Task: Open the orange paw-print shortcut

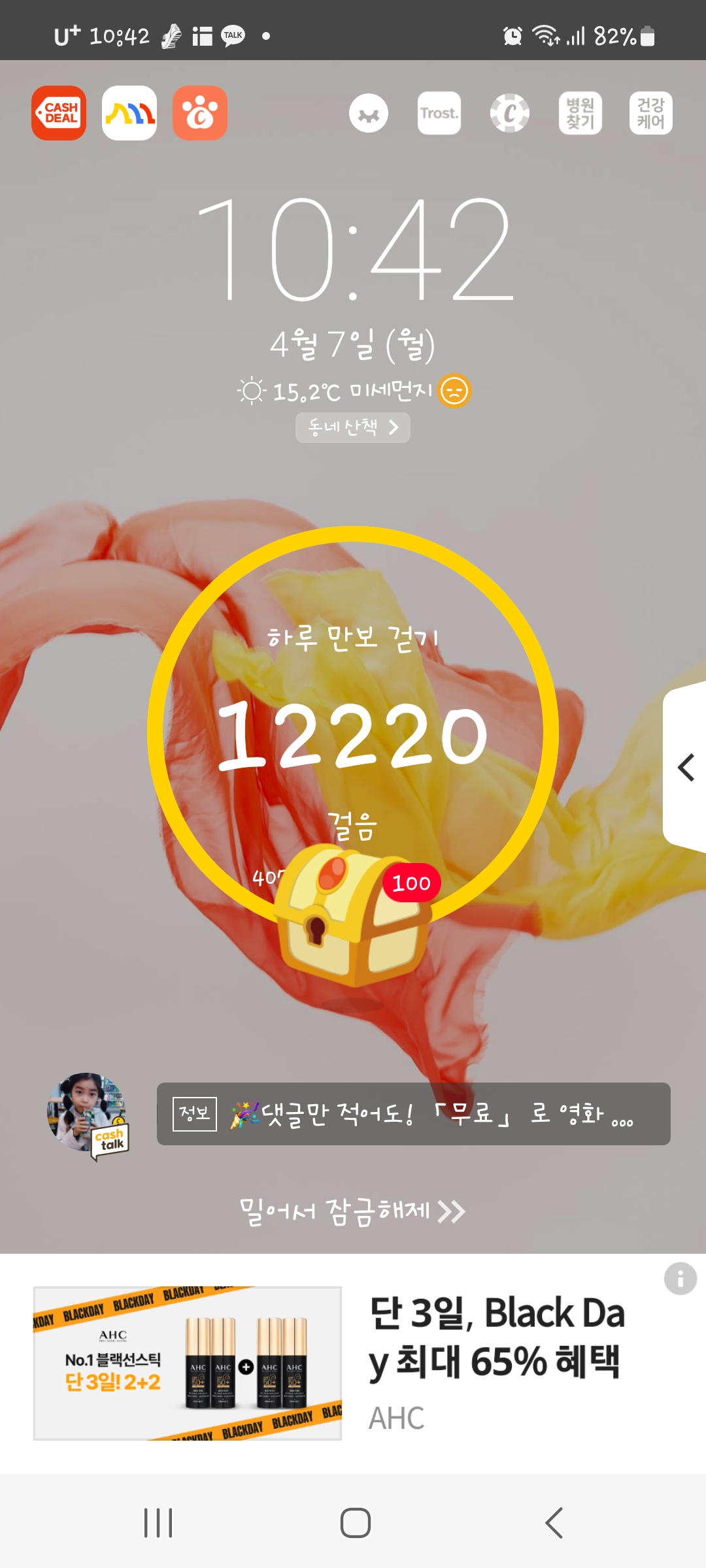Action: pos(200,113)
